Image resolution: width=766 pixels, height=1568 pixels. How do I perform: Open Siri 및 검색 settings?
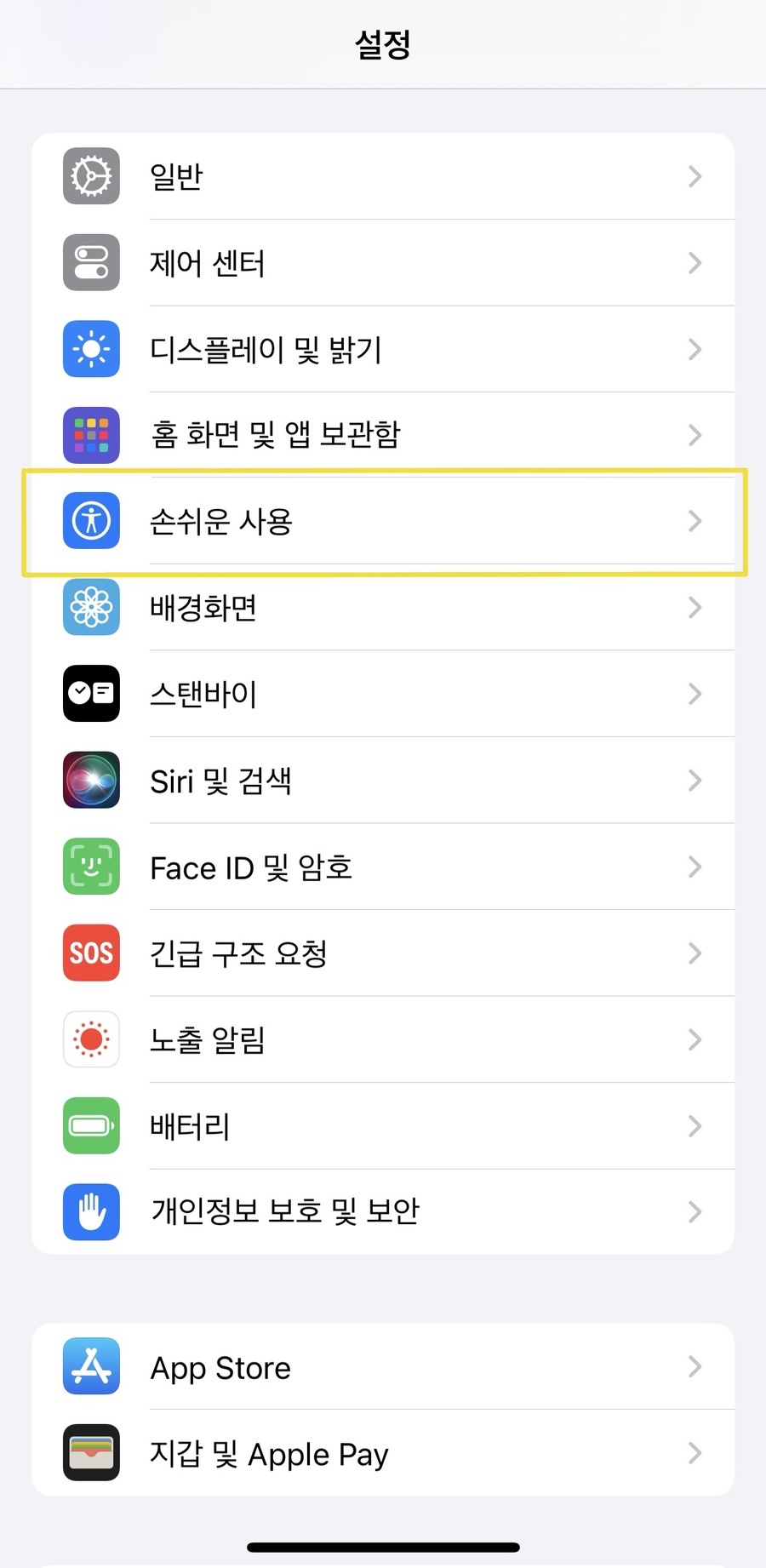[383, 781]
